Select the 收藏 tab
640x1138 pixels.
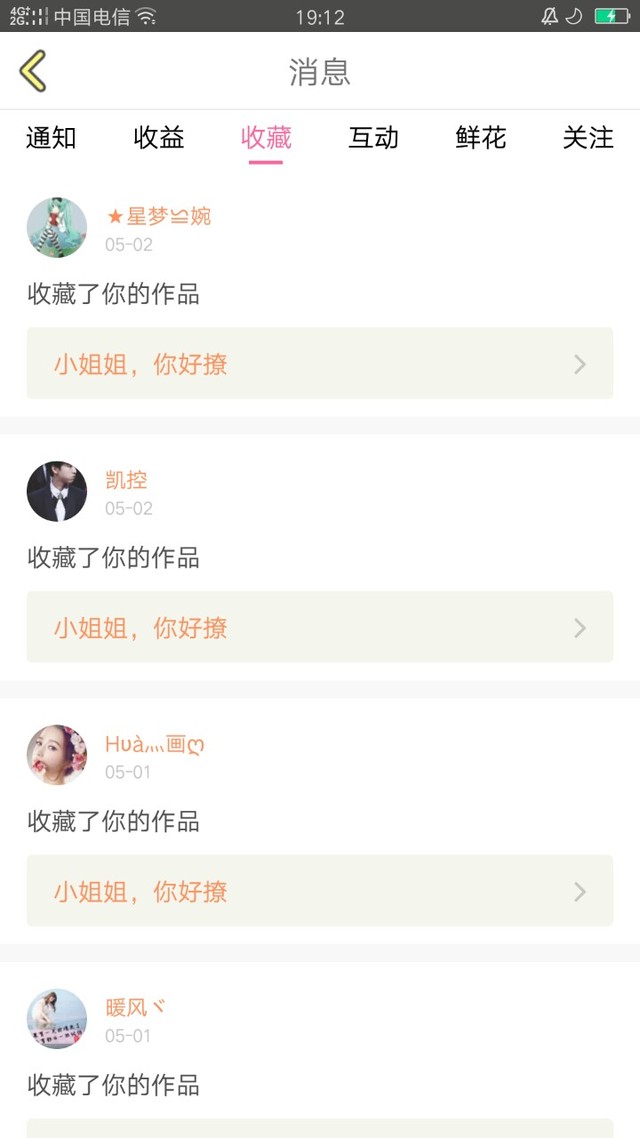pyautogui.click(x=266, y=137)
